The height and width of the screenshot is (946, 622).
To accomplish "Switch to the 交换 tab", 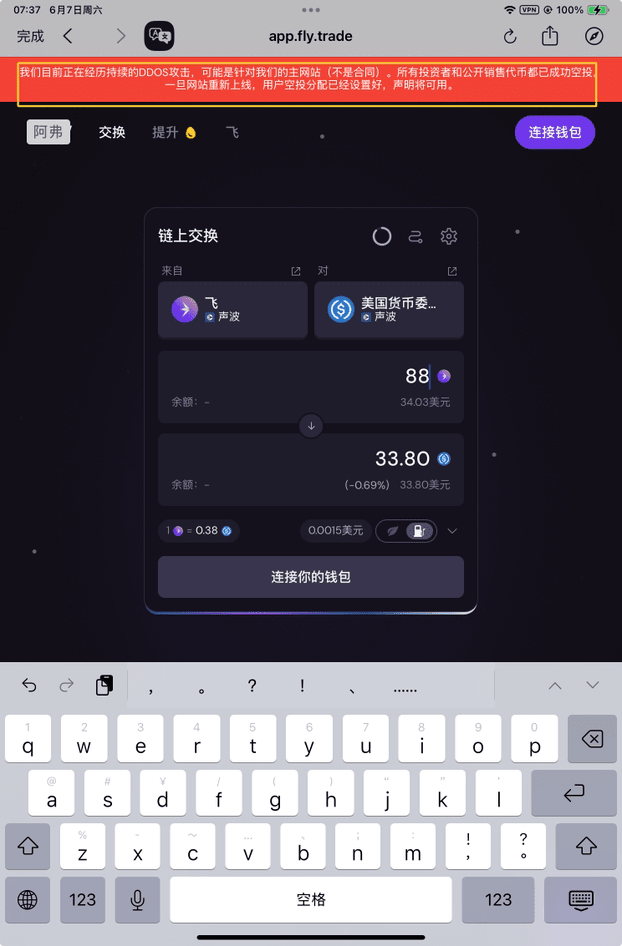I will (112, 132).
